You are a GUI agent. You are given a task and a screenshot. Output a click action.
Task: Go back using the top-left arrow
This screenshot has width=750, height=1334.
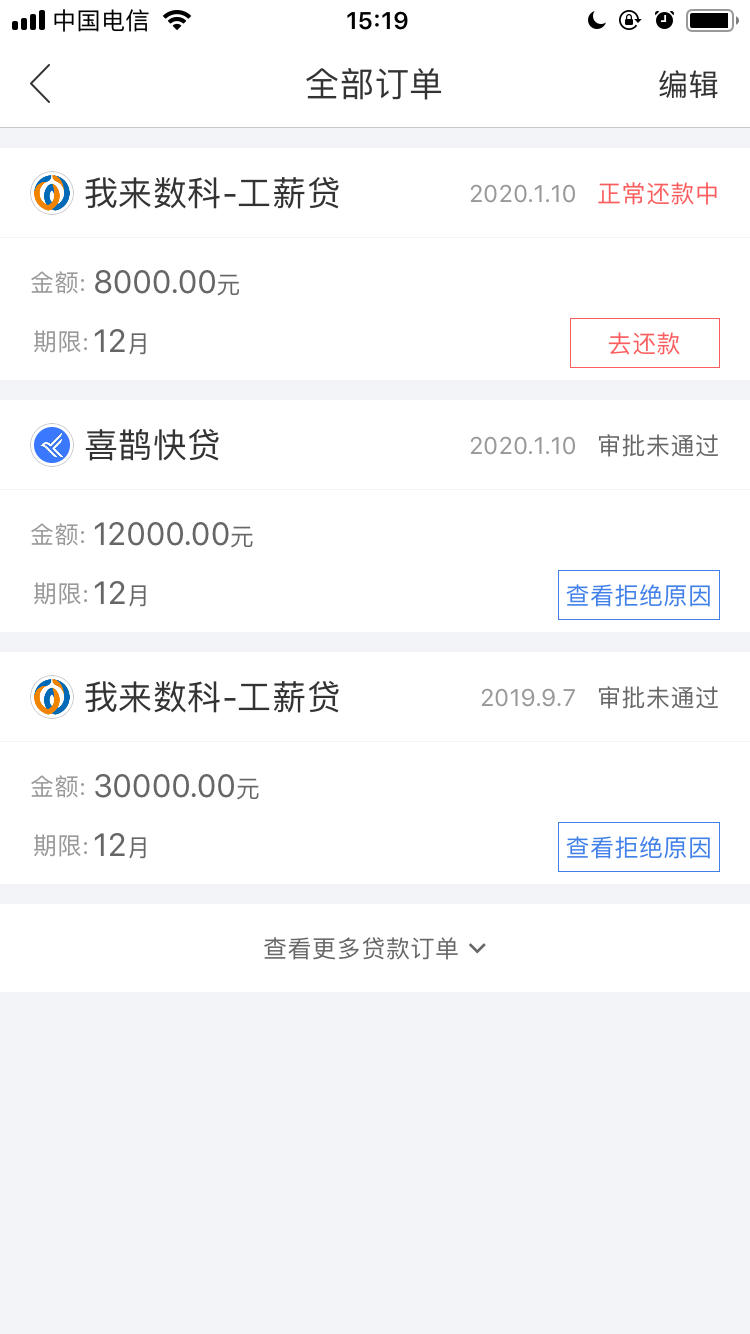[x=40, y=84]
